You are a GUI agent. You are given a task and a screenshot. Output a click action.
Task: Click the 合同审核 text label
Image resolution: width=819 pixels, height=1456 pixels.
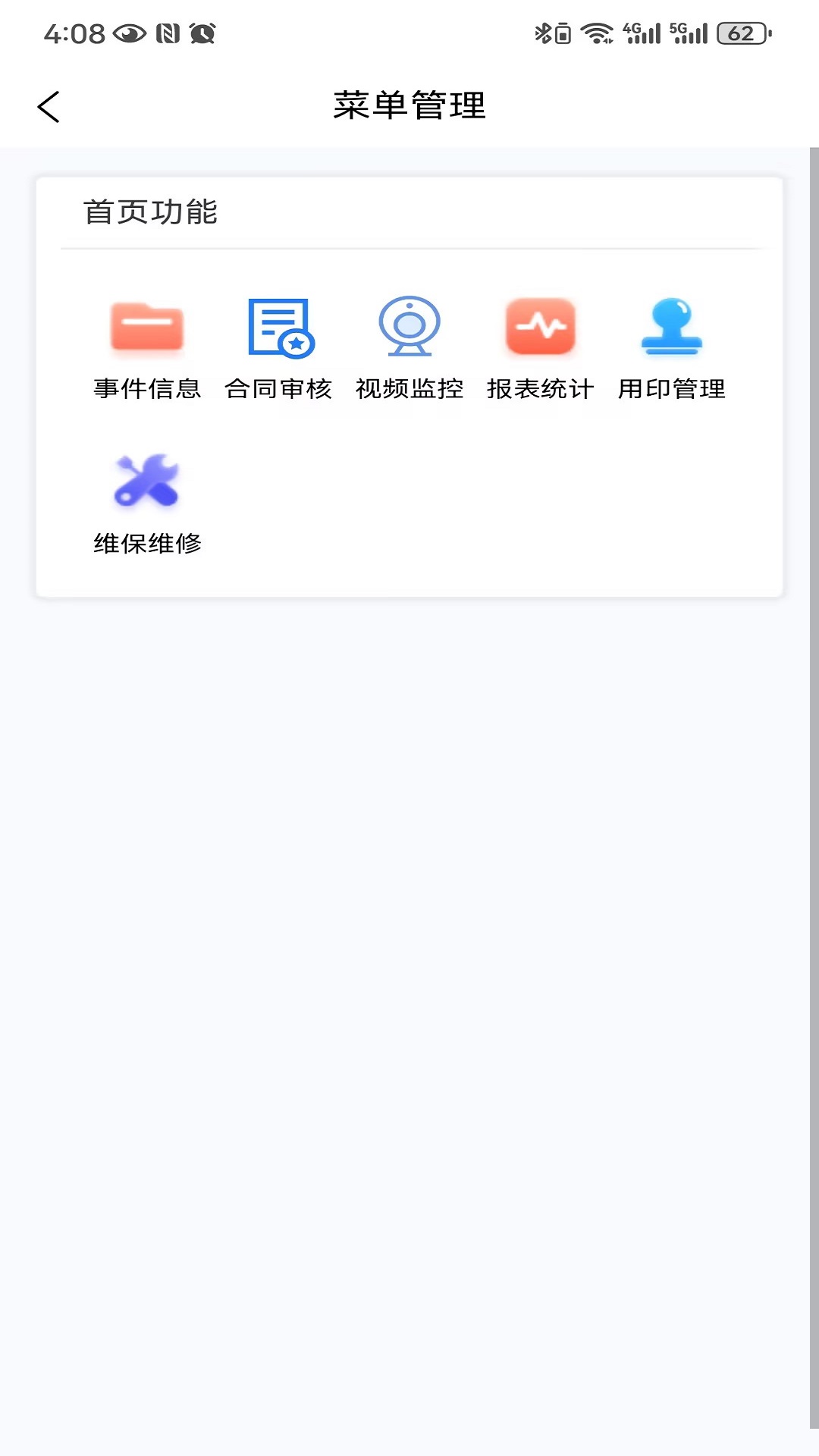tap(280, 389)
